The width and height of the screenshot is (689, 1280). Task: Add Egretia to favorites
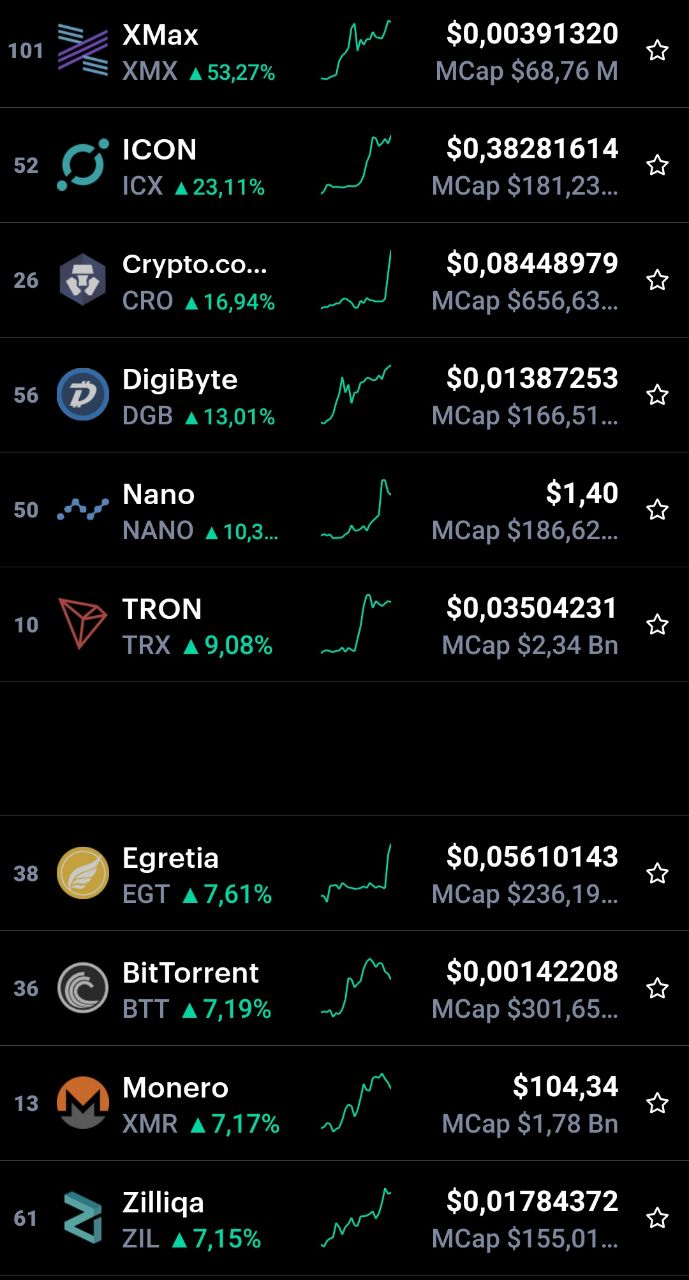[657, 874]
